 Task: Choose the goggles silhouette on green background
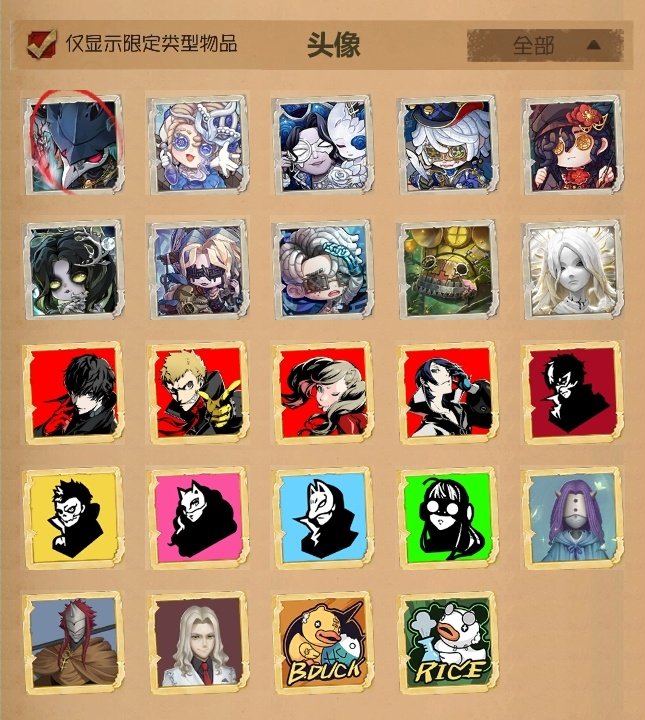446,517
